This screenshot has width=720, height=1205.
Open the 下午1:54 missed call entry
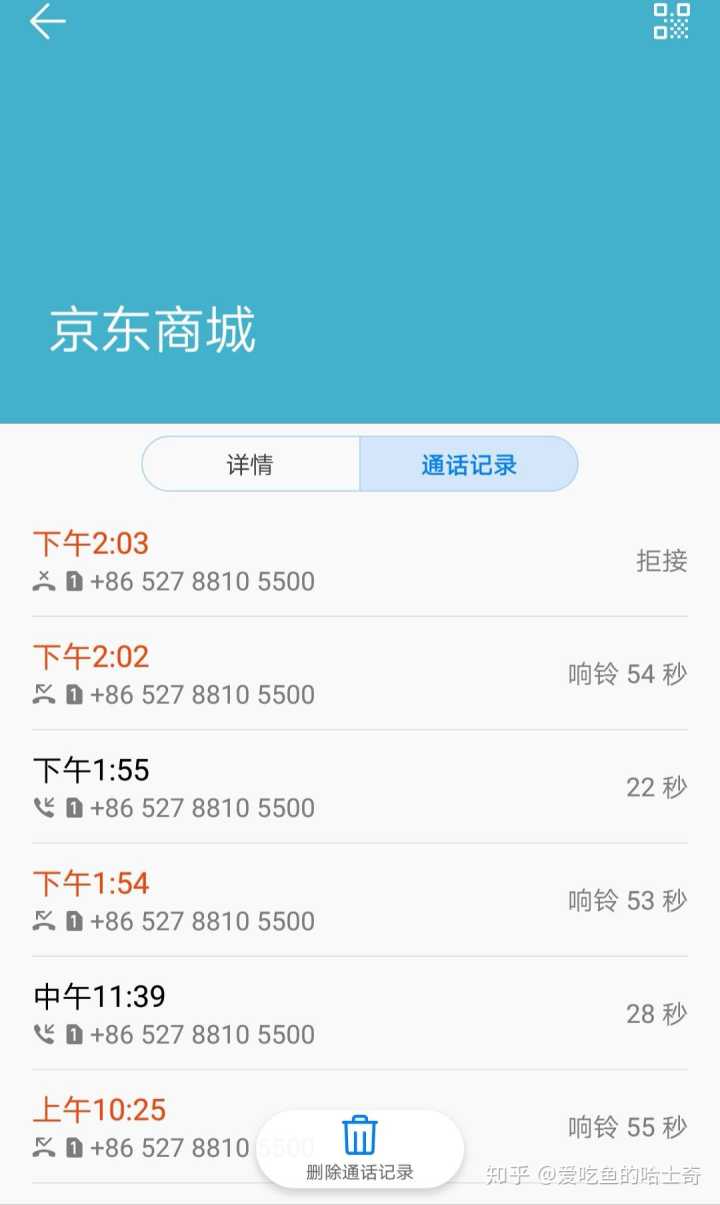pyautogui.click(x=360, y=900)
